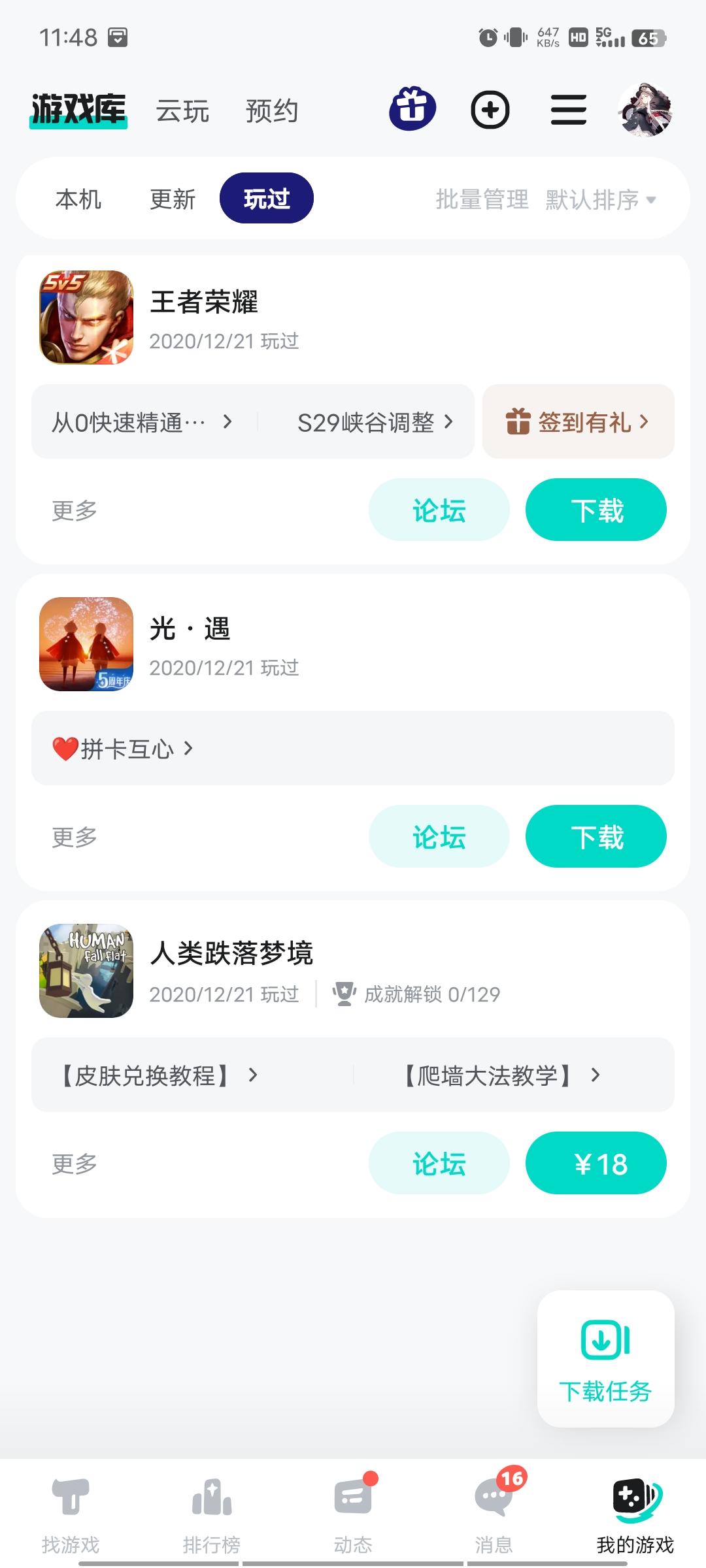The height and width of the screenshot is (1568, 706).
Task: Expand 更多 under 王者荣耀 card
Action: coord(74,510)
